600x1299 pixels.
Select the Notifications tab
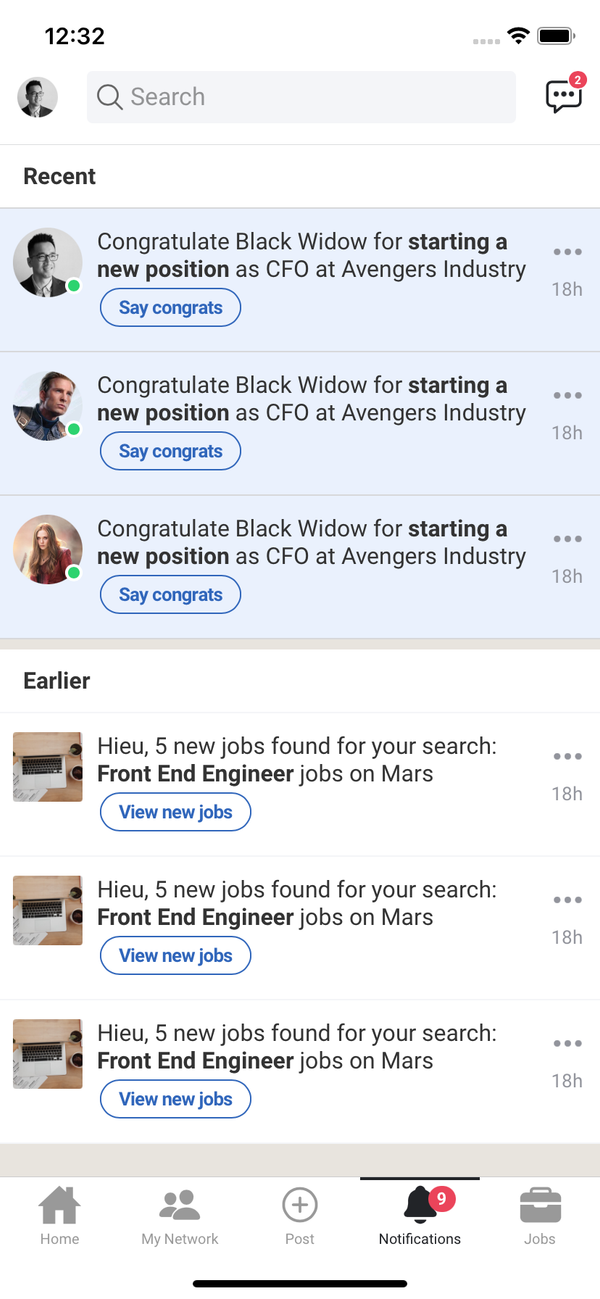click(x=420, y=1214)
